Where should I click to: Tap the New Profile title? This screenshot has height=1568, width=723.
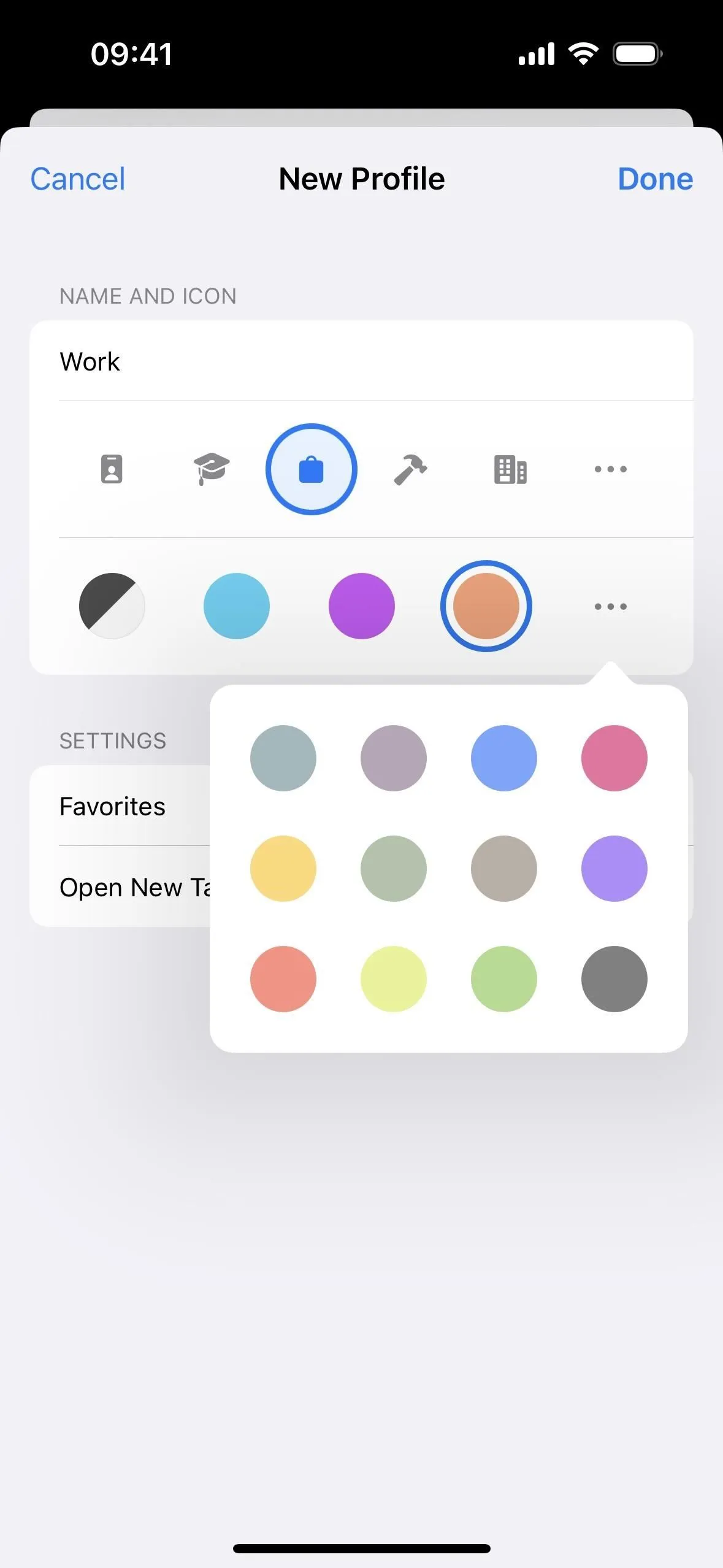click(x=361, y=179)
